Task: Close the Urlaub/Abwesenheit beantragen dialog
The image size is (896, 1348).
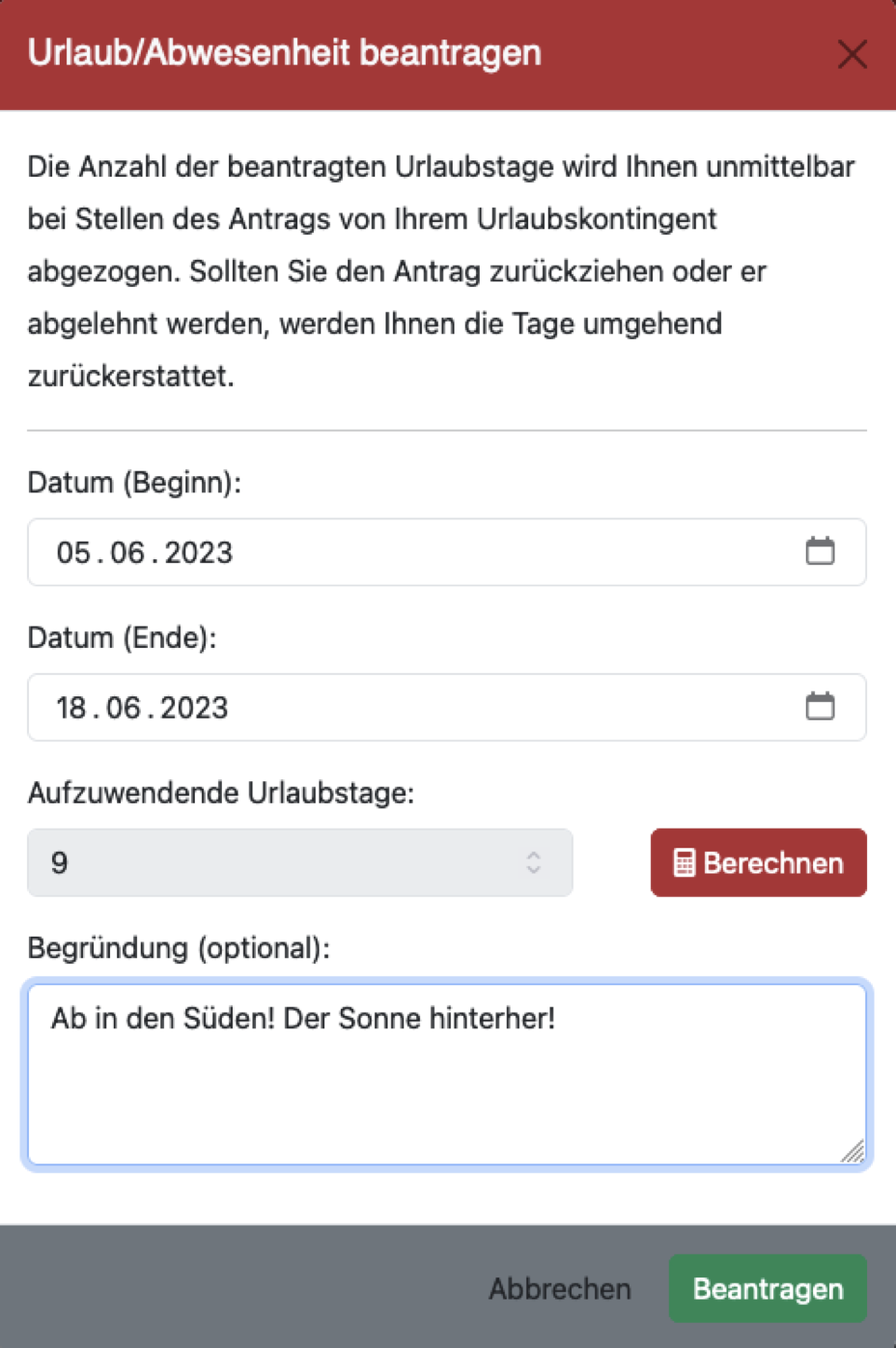Action: [x=852, y=54]
